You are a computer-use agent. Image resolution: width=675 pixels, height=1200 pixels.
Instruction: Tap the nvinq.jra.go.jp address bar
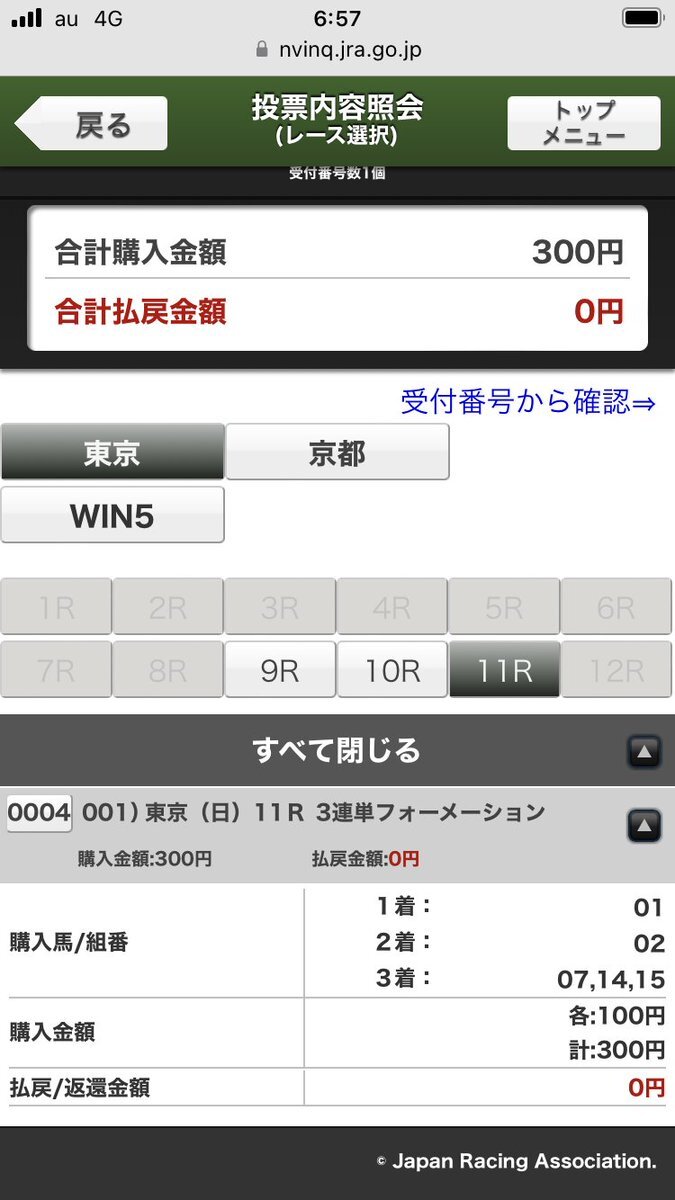pyautogui.click(x=337, y=49)
